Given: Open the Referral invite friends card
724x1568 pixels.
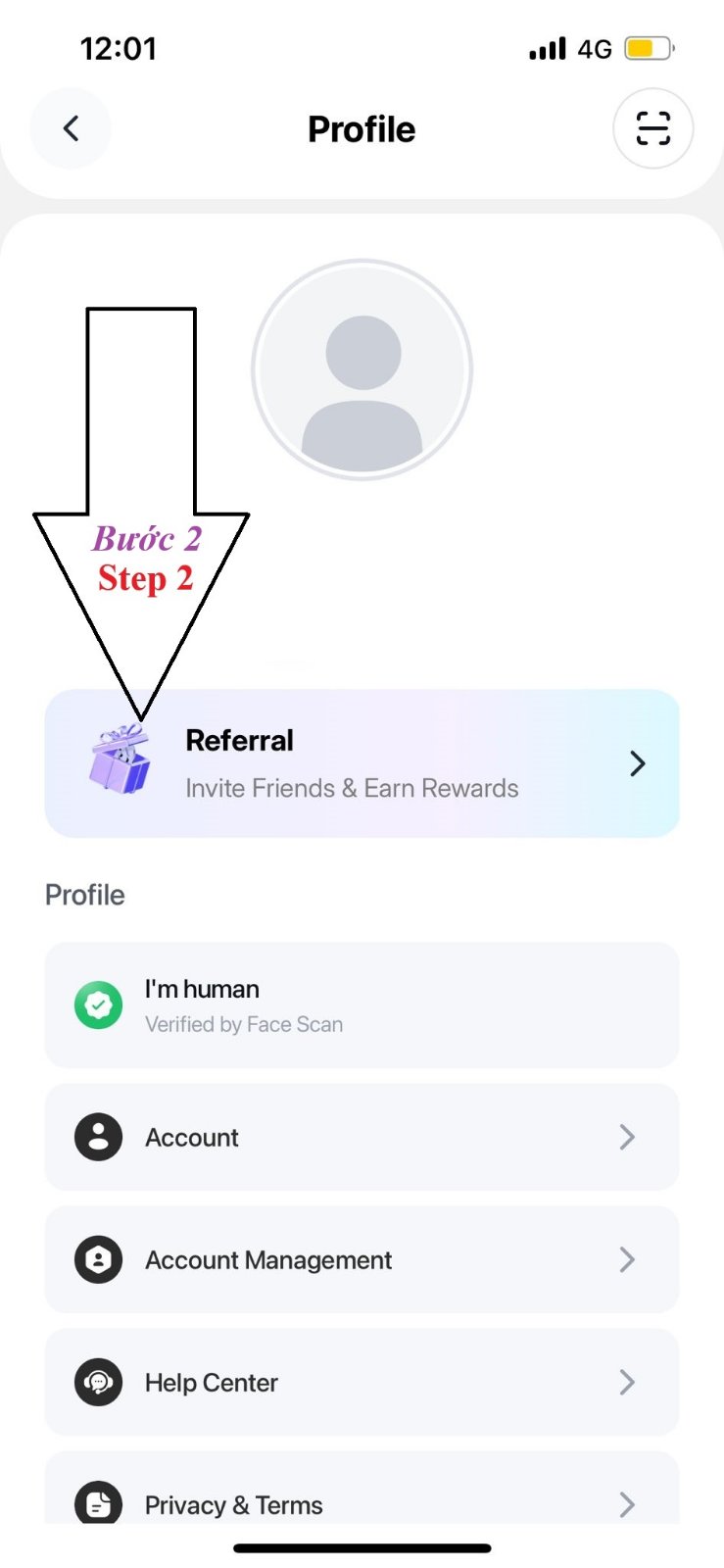Looking at the screenshot, I should [x=362, y=763].
